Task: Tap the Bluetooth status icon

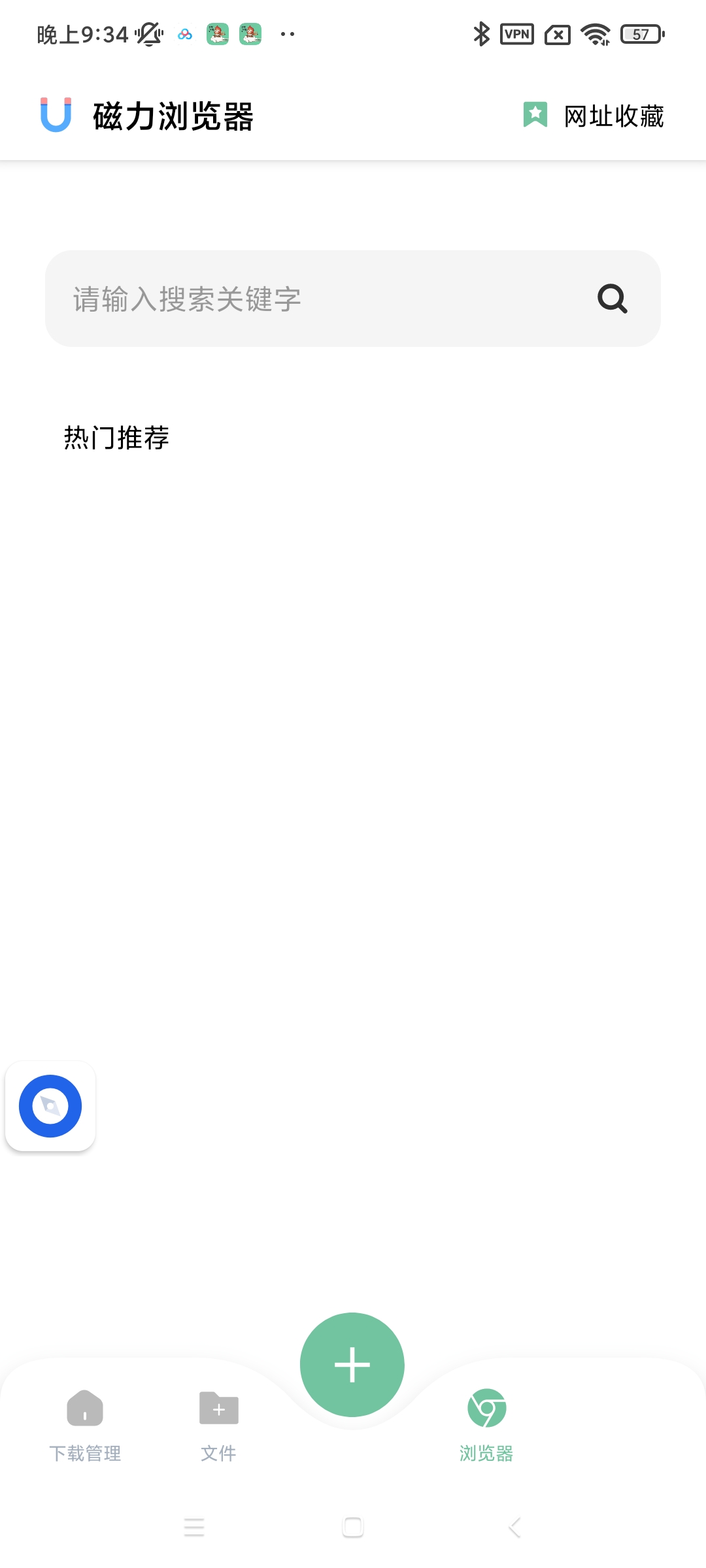Action: coord(482,35)
